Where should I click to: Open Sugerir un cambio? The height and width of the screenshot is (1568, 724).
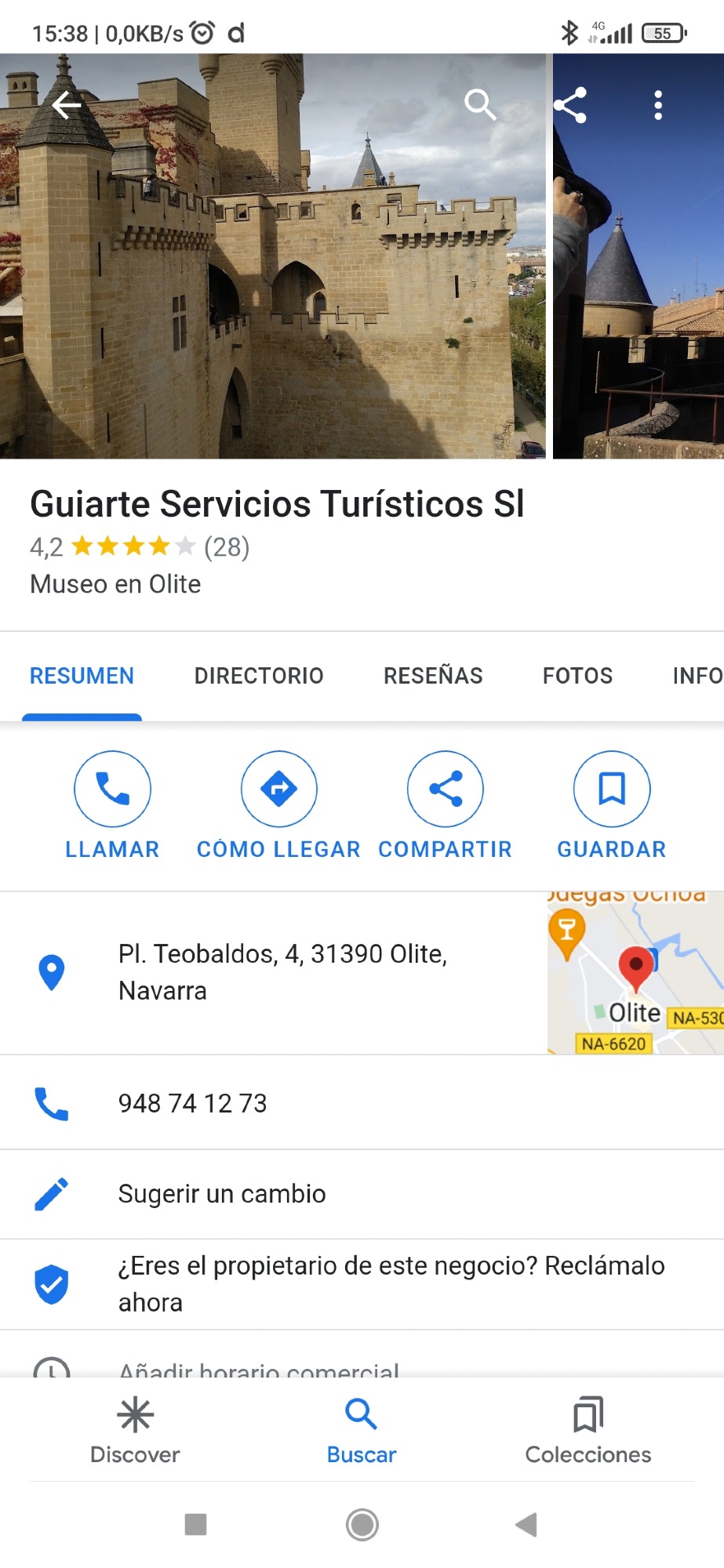point(222,1193)
